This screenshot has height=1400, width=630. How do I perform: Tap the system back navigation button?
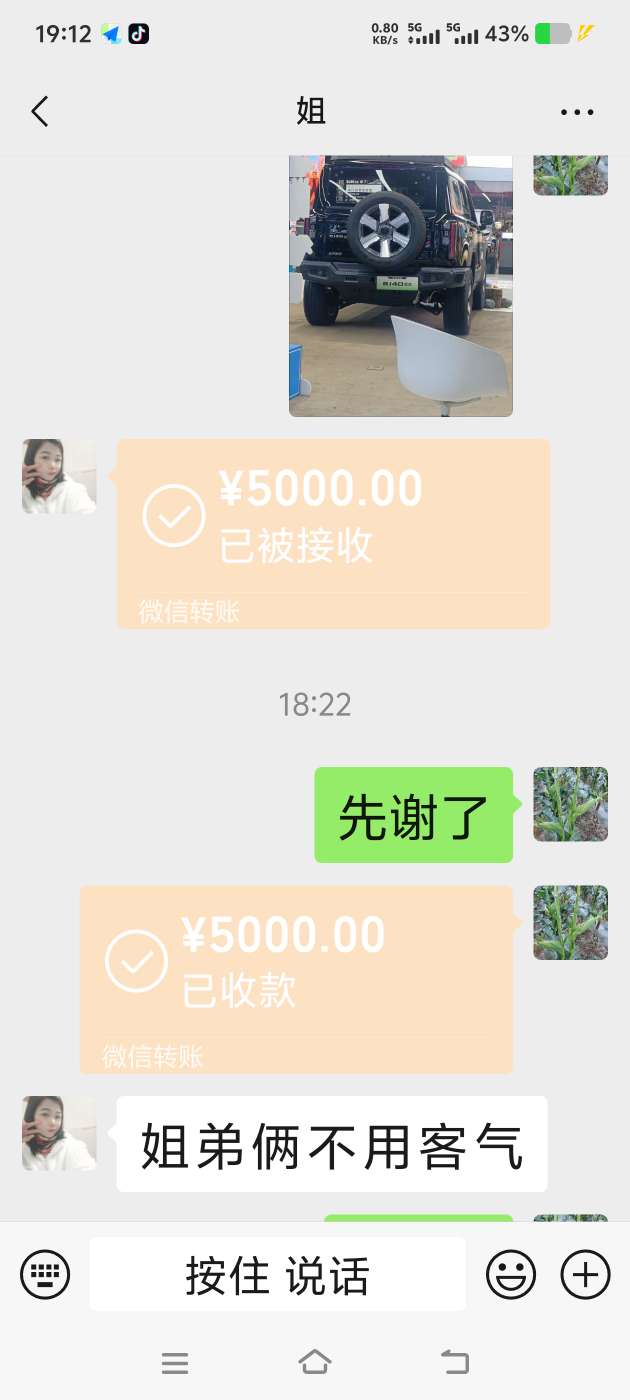(455, 1362)
